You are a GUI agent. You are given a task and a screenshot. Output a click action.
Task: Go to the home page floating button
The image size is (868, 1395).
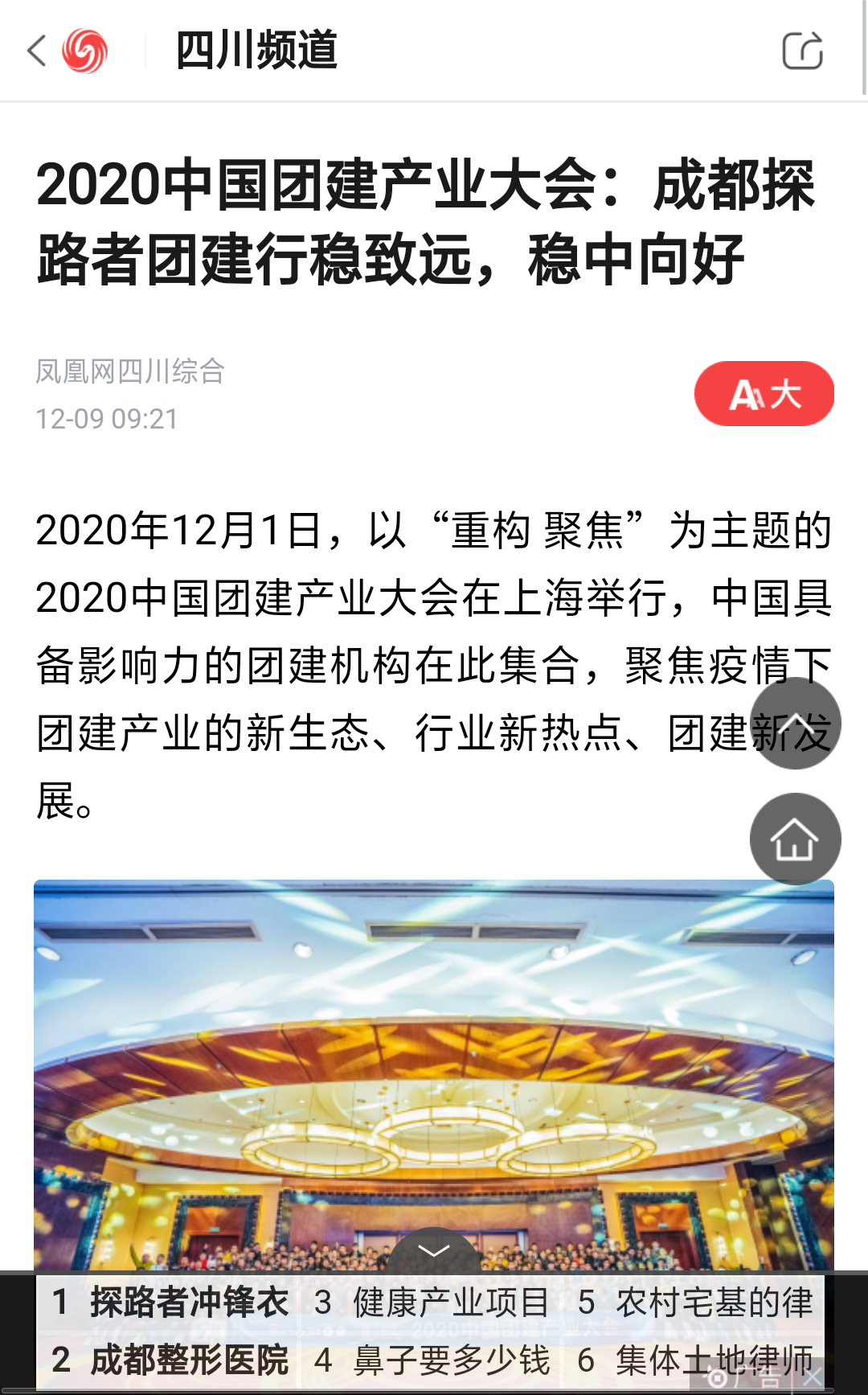tap(795, 839)
